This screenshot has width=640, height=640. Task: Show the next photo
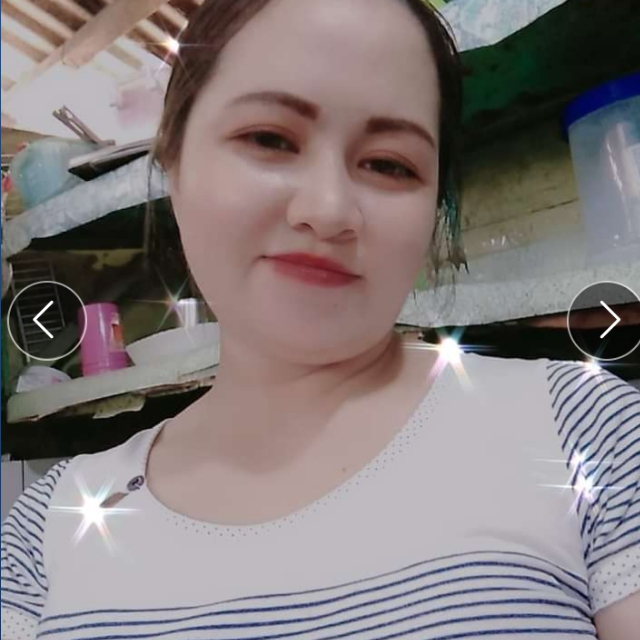point(606,321)
